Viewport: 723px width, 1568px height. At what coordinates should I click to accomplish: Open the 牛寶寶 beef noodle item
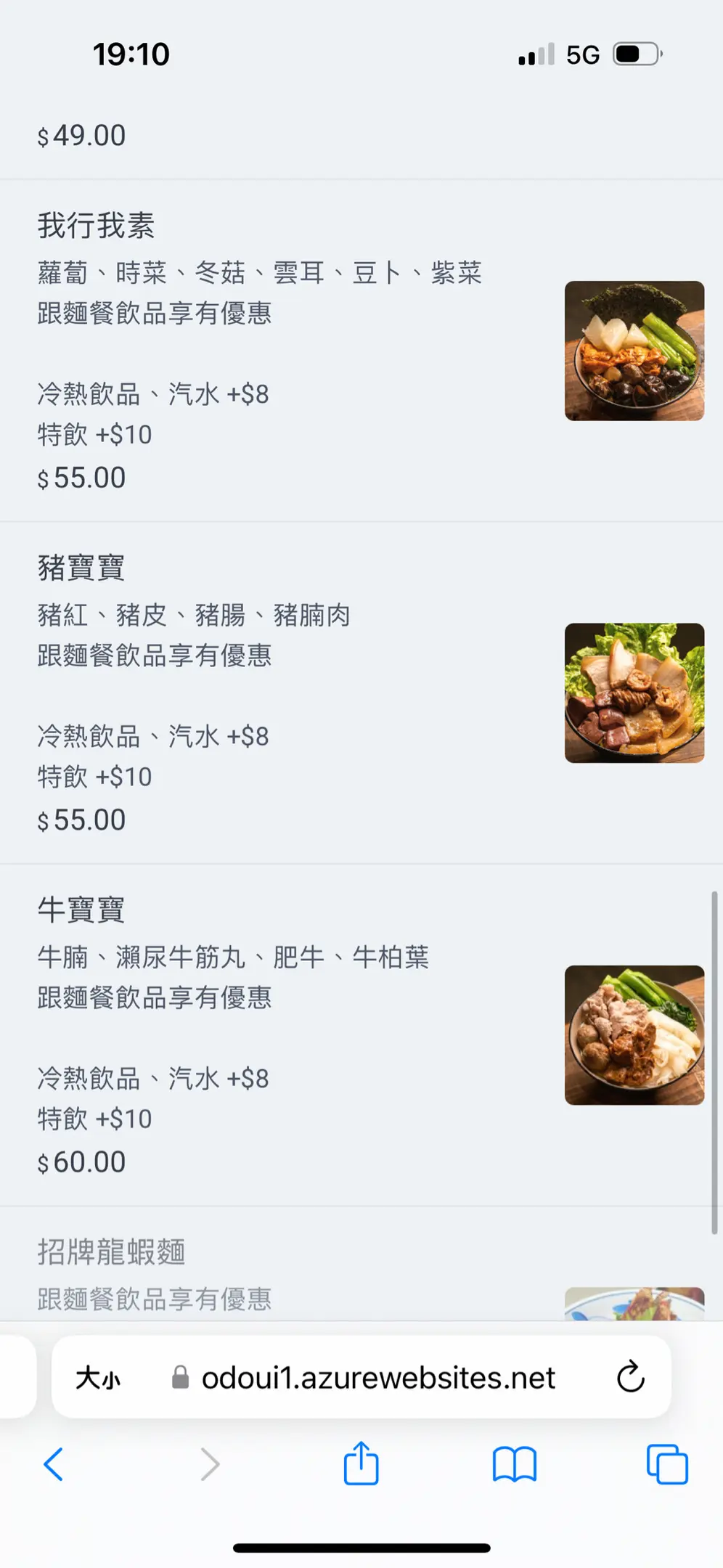click(x=81, y=910)
